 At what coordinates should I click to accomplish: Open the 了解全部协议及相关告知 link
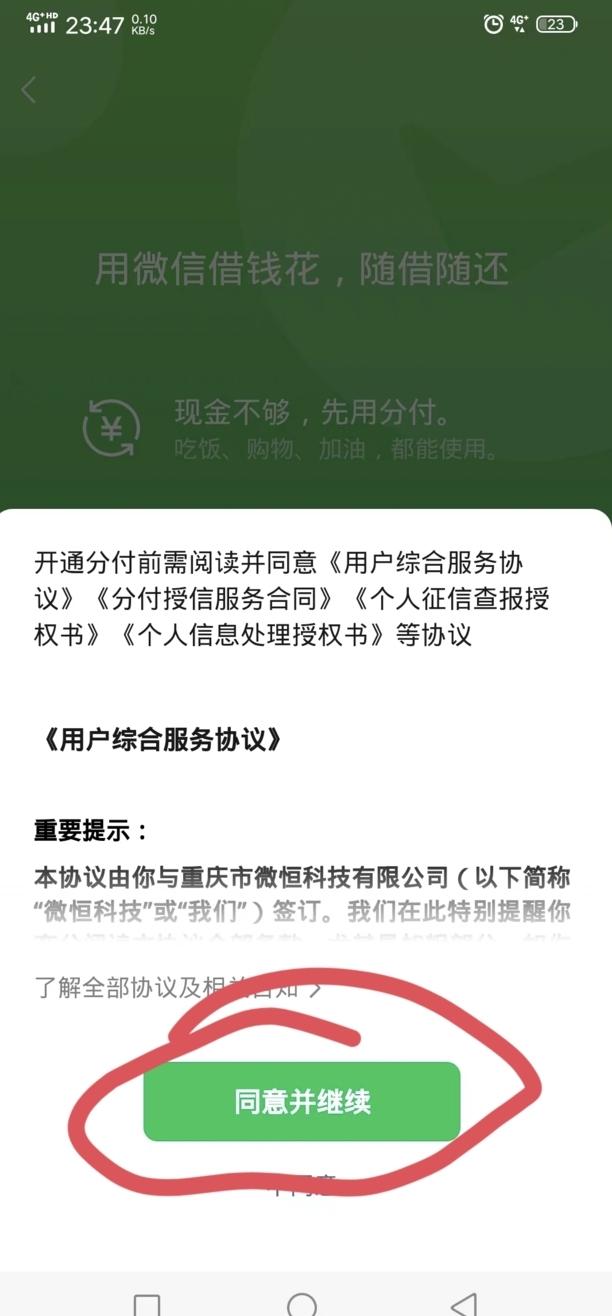(x=178, y=989)
